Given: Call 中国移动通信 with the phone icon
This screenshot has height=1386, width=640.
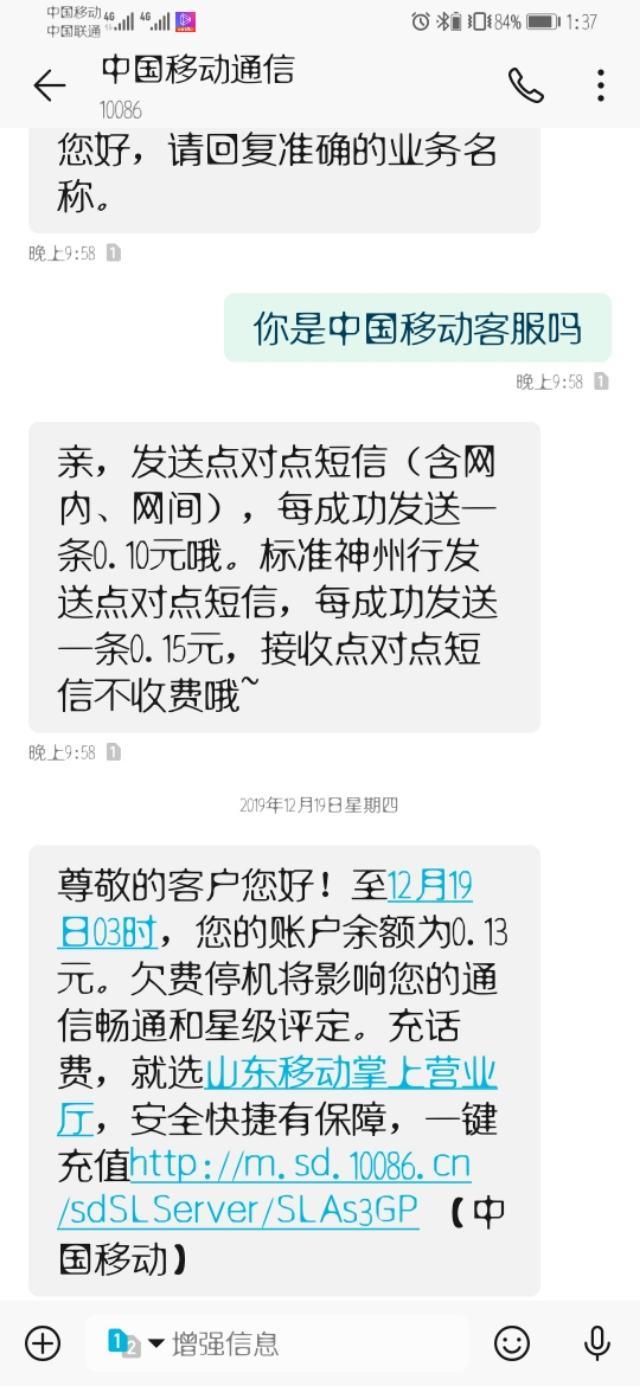Looking at the screenshot, I should click(x=526, y=86).
